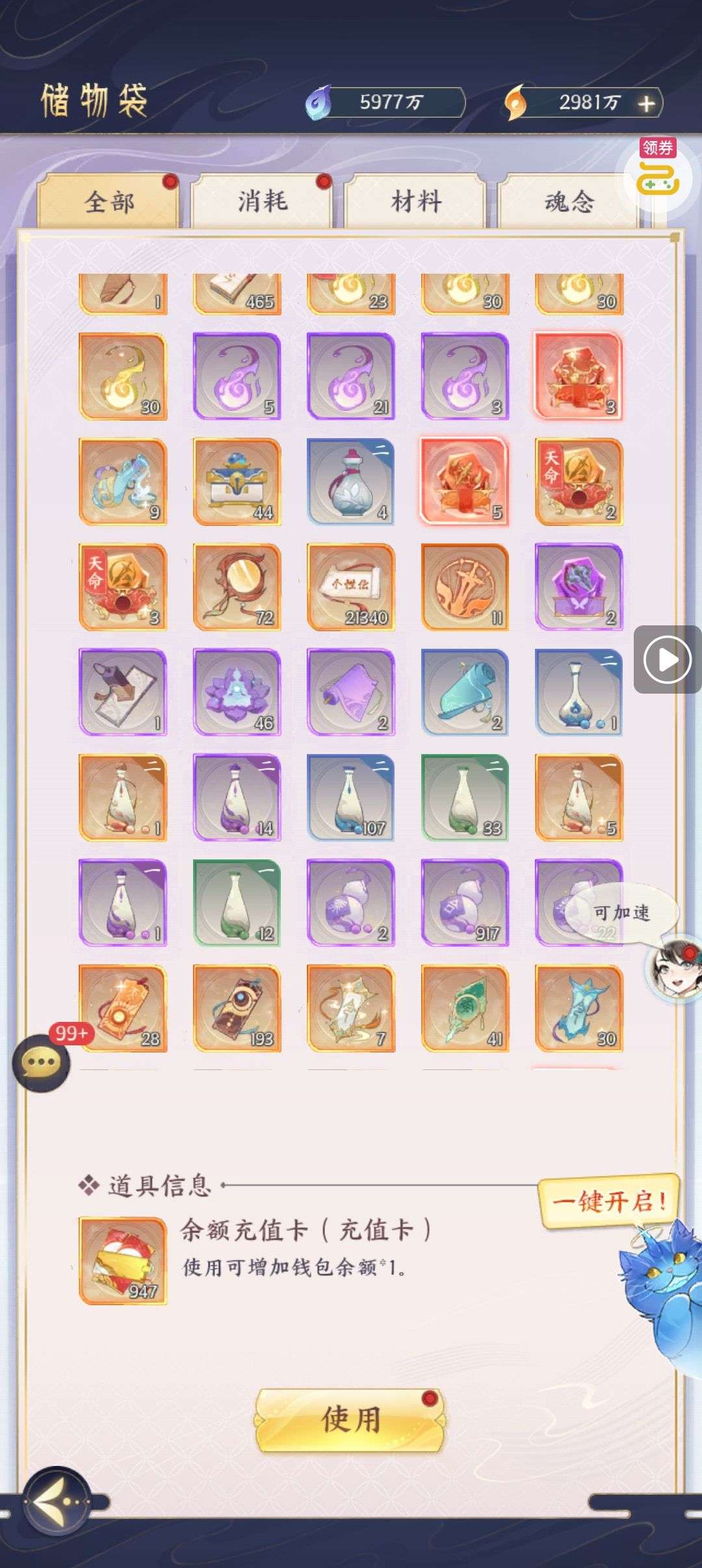Image resolution: width=702 pixels, height=1568 pixels.
Task: Tap the 使用 button
Action: (350, 1420)
